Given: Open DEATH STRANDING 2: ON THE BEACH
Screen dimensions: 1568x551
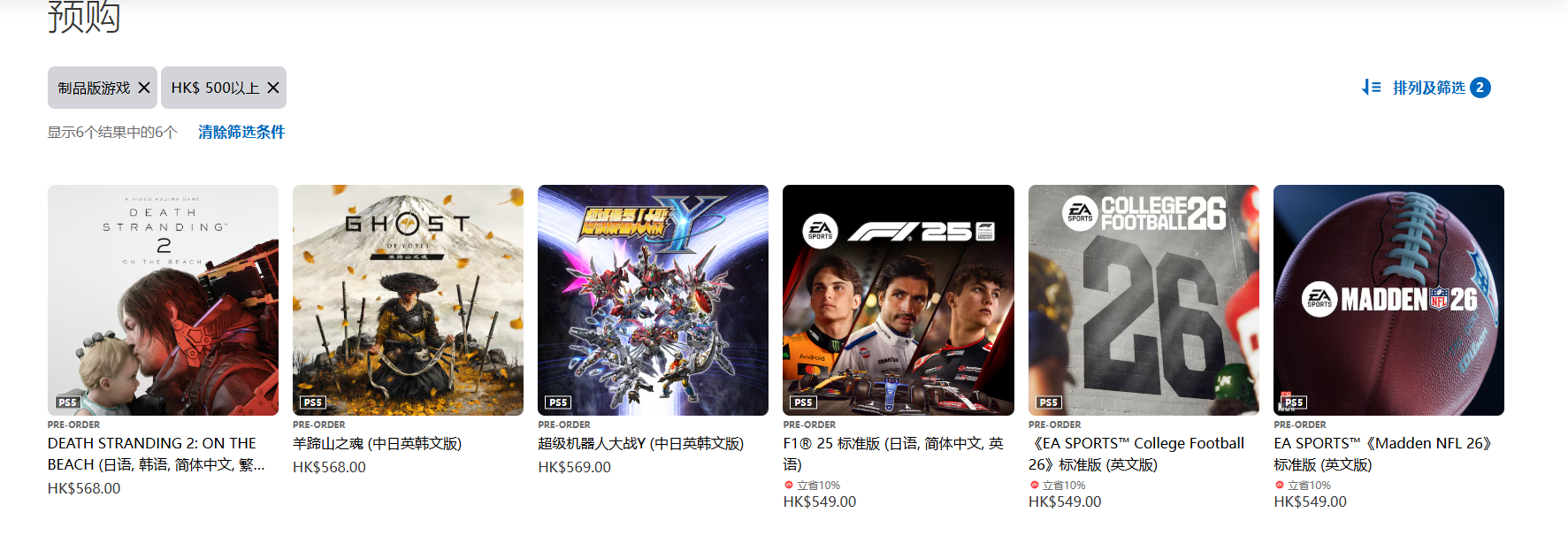Looking at the screenshot, I should [163, 301].
